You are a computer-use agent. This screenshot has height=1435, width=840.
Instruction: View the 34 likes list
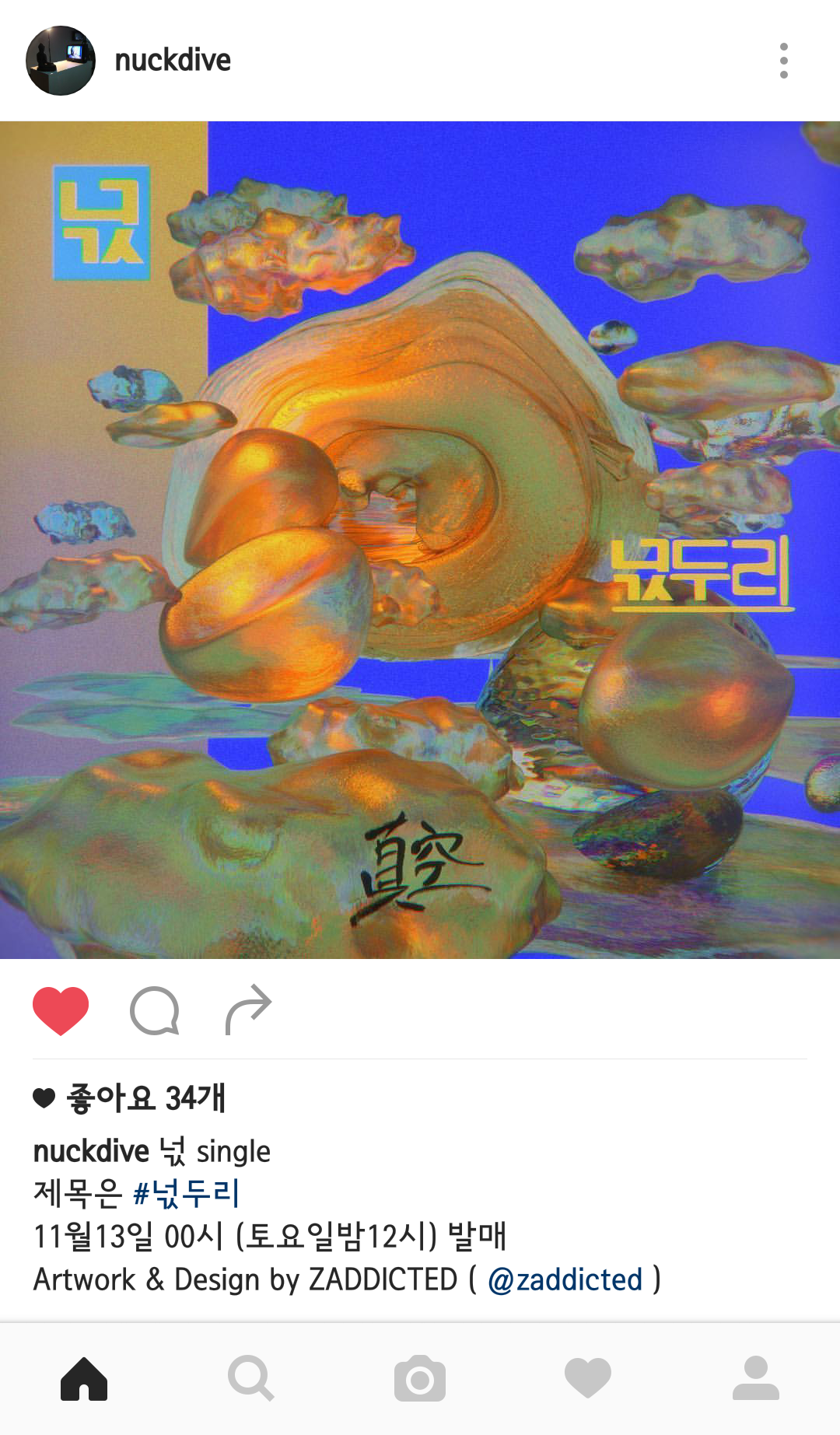click(x=145, y=1098)
